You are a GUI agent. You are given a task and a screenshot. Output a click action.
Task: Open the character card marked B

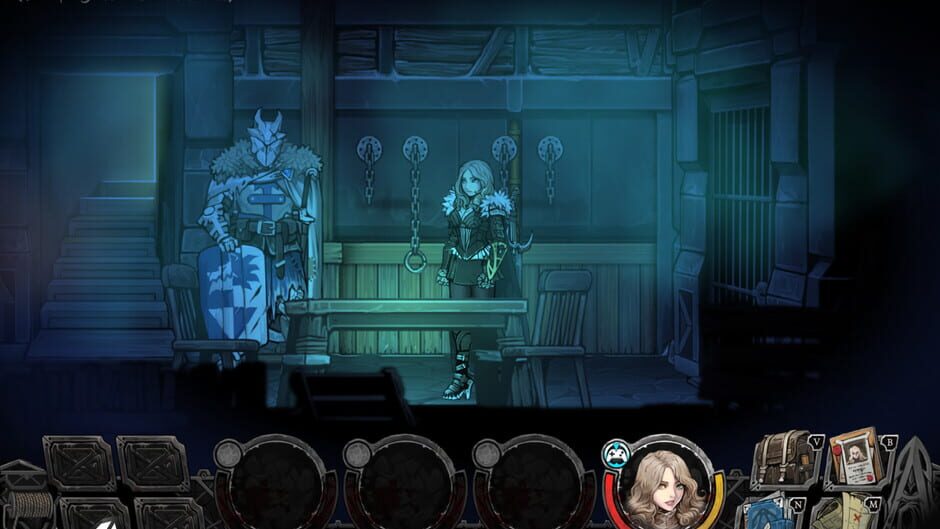coord(851,460)
